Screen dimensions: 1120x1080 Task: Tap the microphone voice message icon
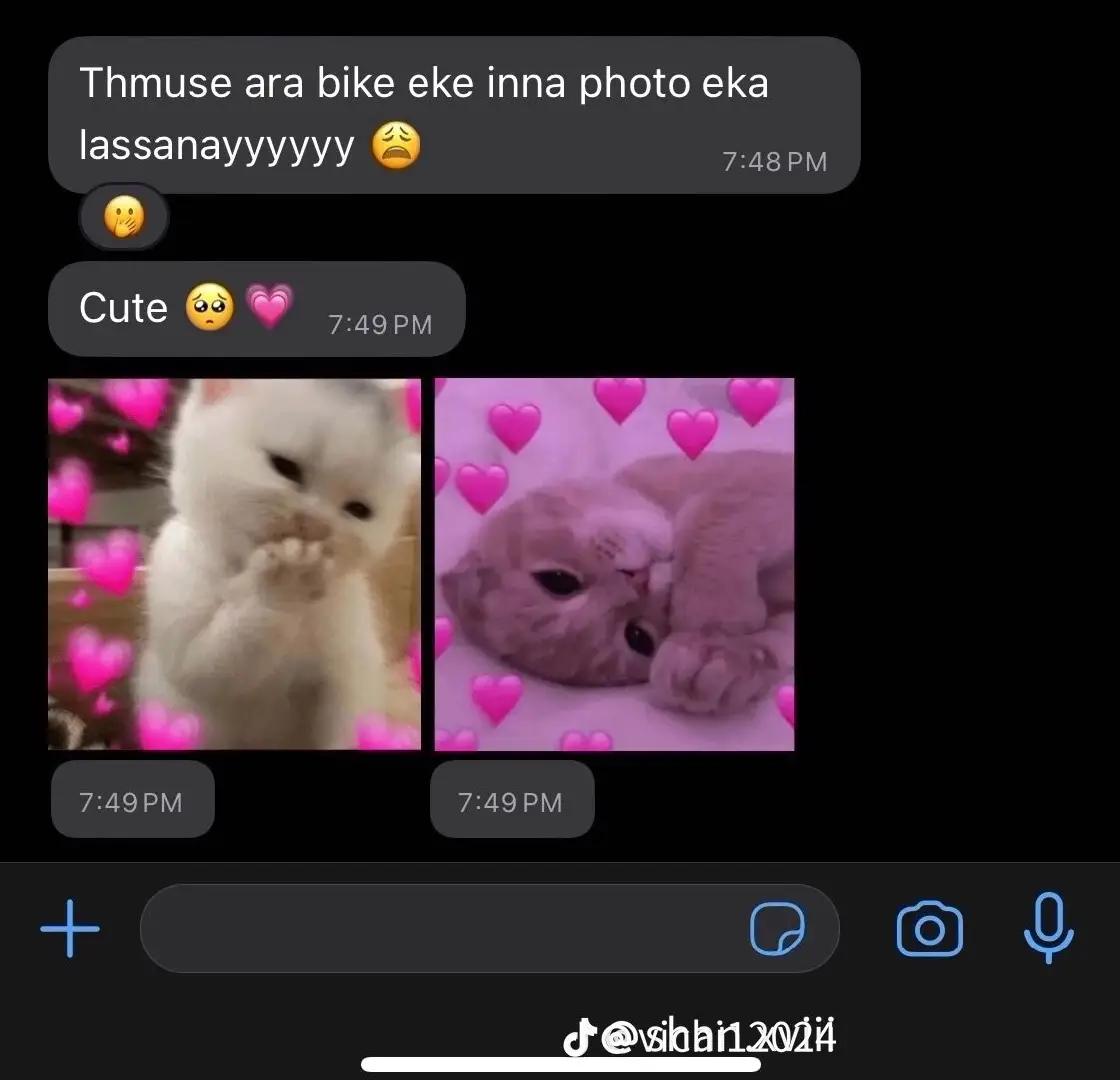[x=1048, y=927]
